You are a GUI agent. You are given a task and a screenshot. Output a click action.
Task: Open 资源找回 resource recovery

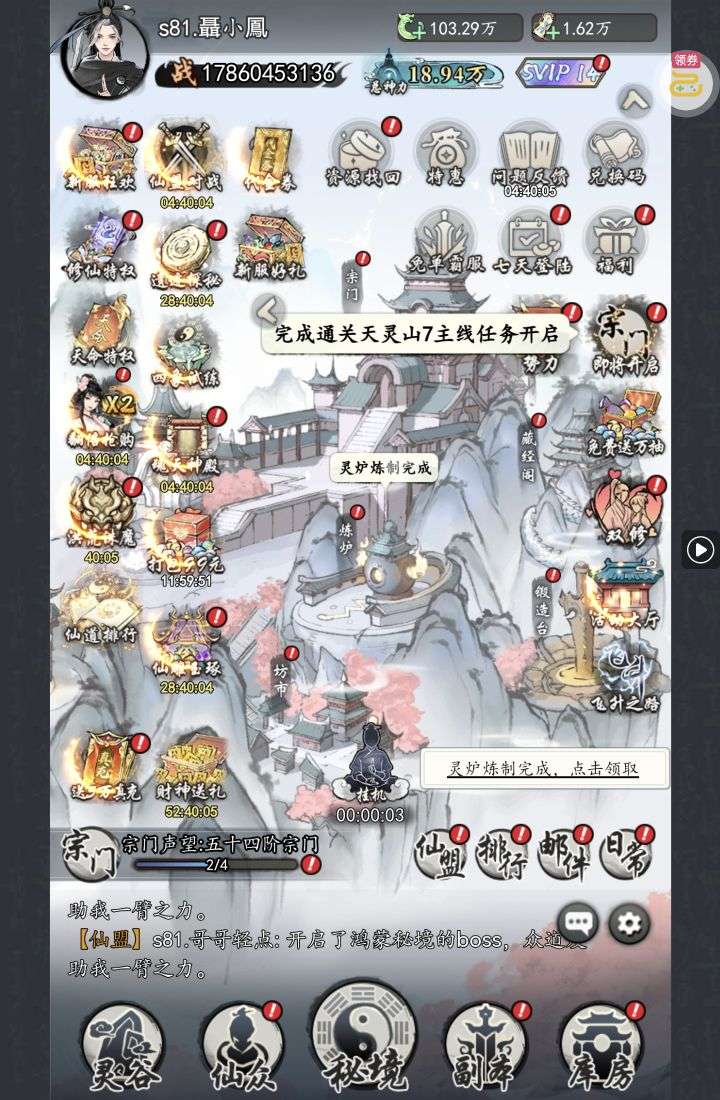(x=363, y=155)
